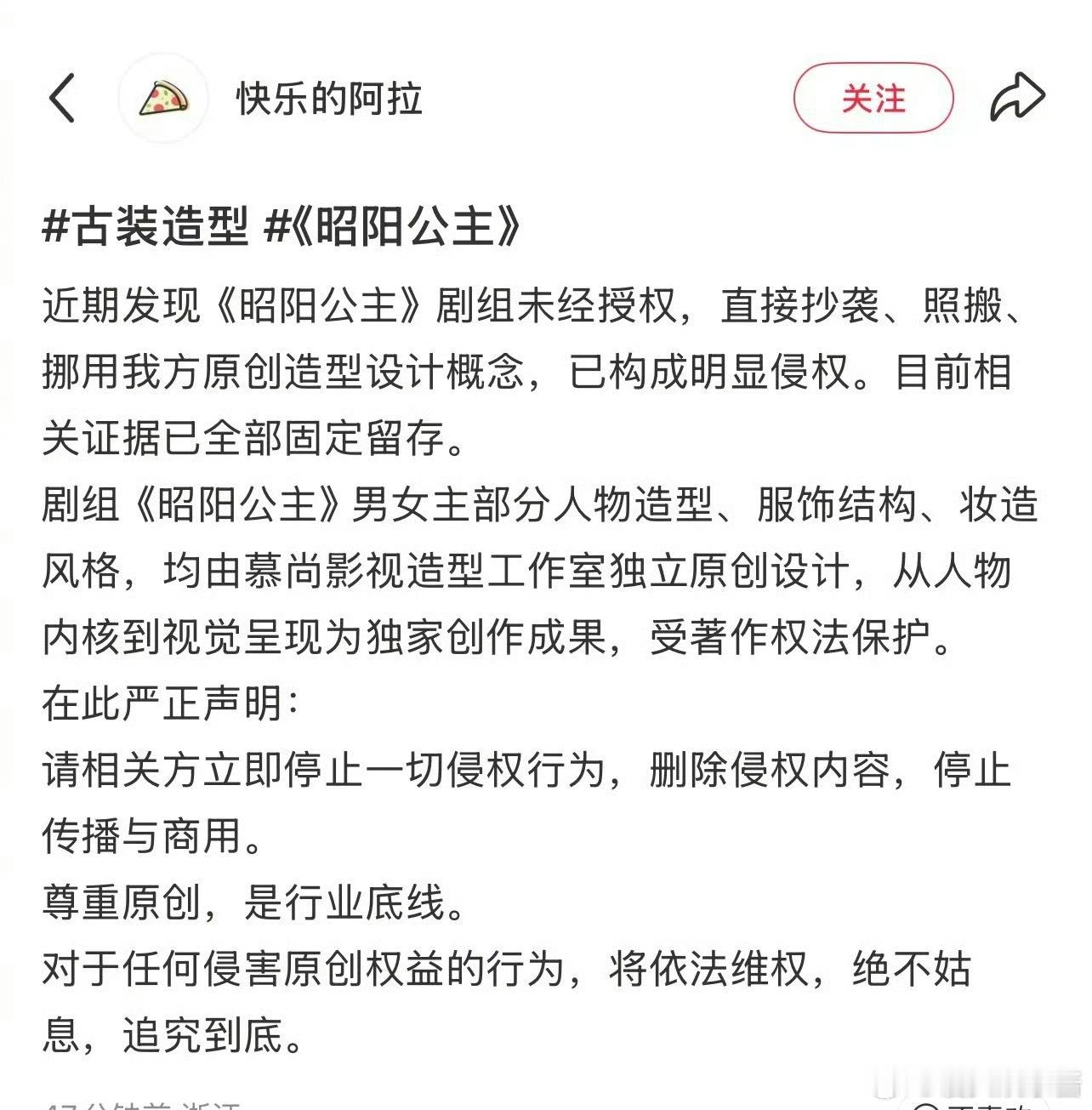Screen dimensions: 1092x1110
Task: Open 快乐的阿拉 profile via avatar
Action: [x=164, y=97]
